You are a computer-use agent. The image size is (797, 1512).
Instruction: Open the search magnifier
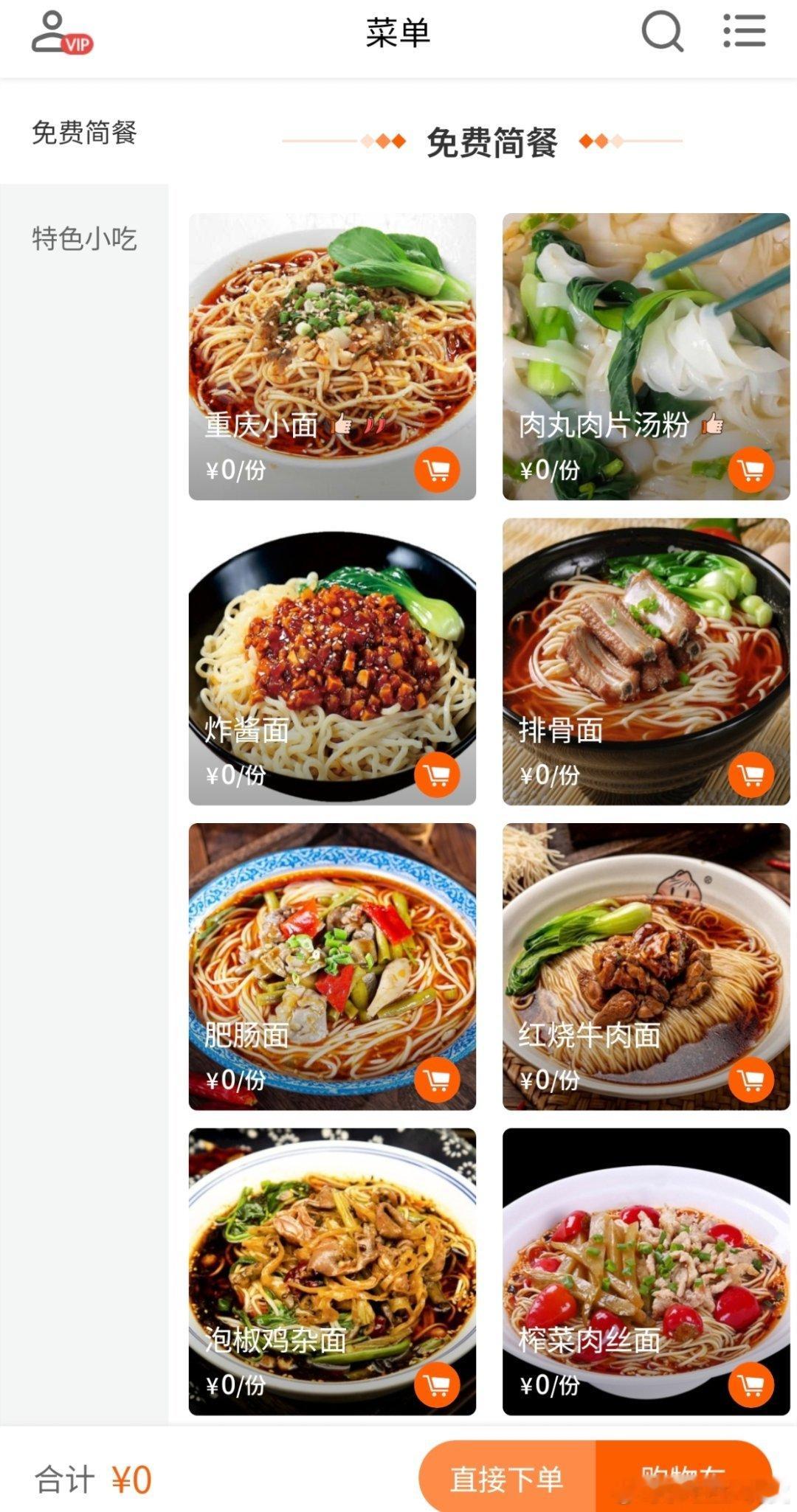[x=662, y=32]
